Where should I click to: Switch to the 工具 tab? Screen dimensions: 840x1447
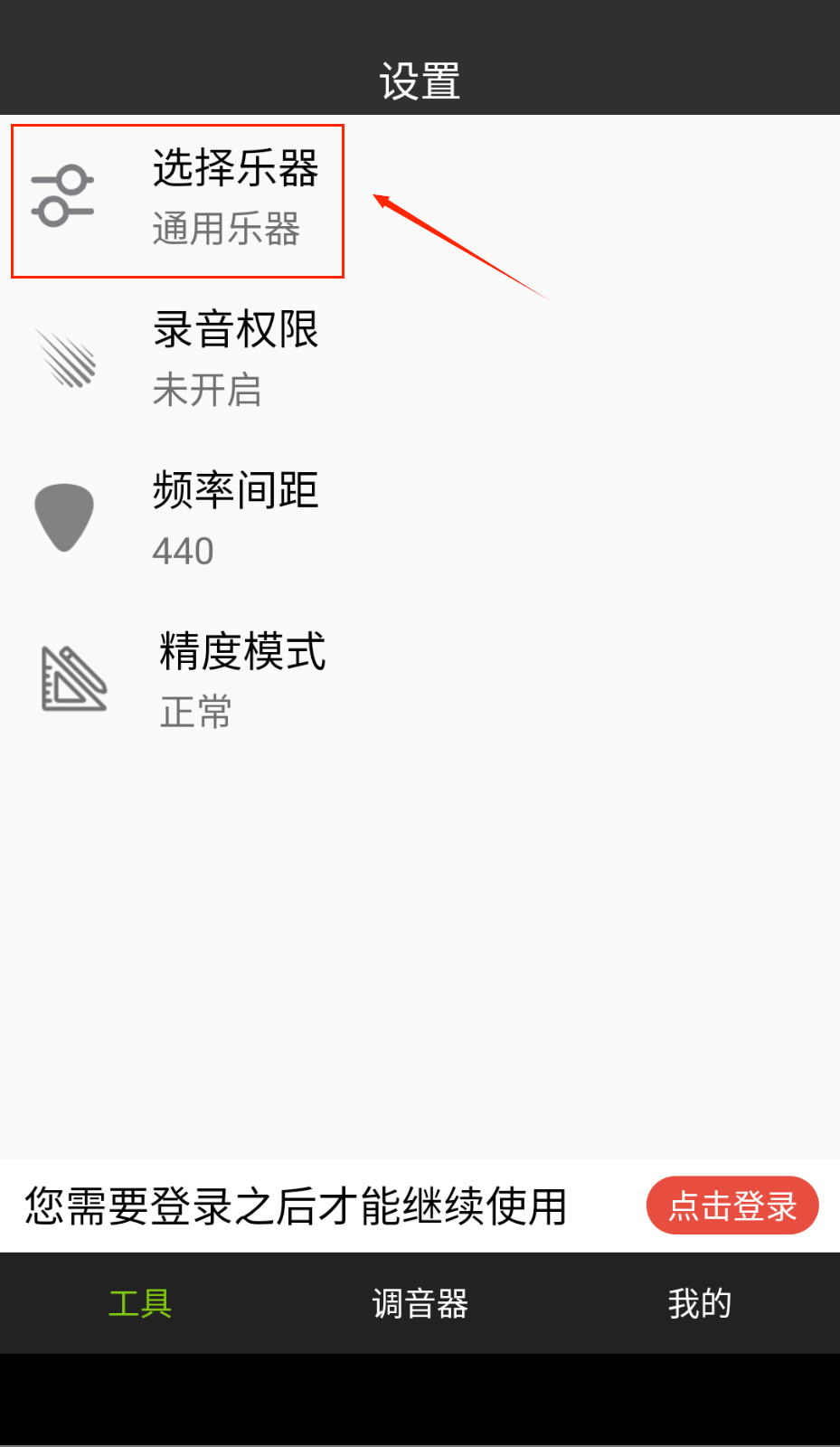140,1303
